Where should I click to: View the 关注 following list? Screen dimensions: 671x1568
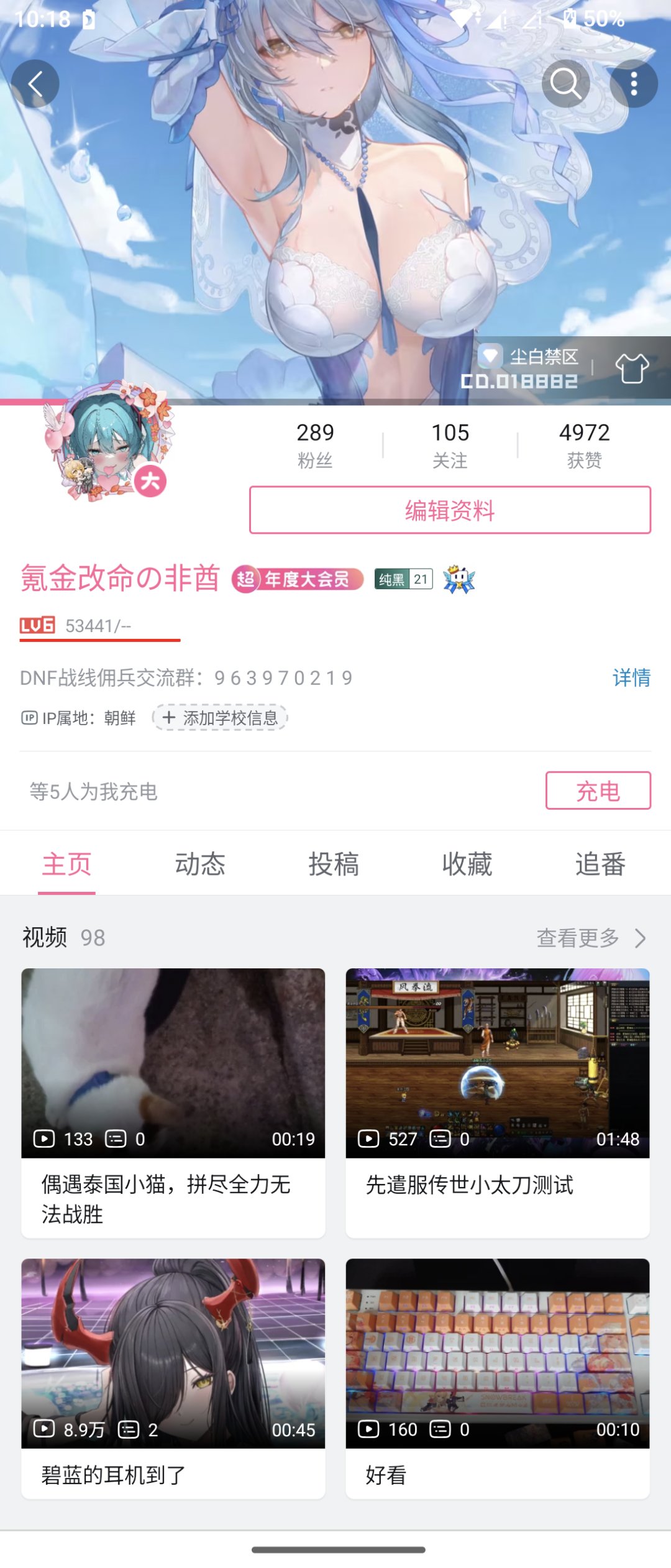[x=450, y=445]
